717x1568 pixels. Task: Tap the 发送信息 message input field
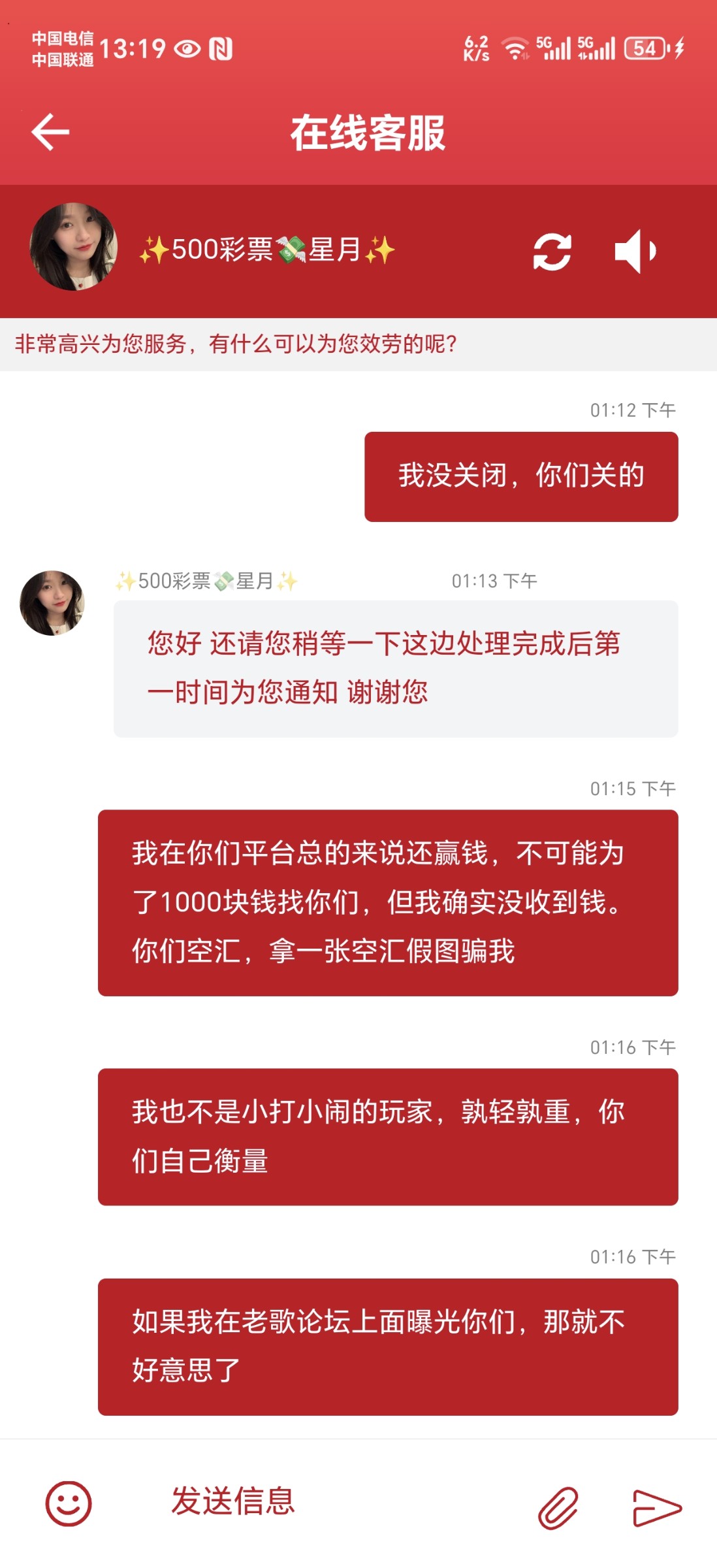[x=327, y=1501]
